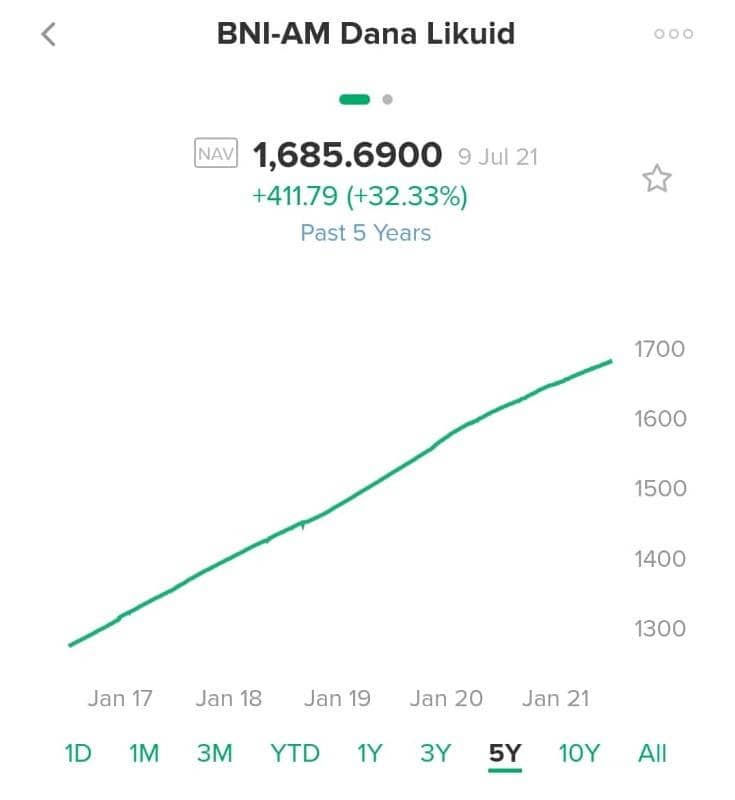This screenshot has width=735, height=800.
Task: Expand the All time range view
Action: pyautogui.click(x=653, y=752)
